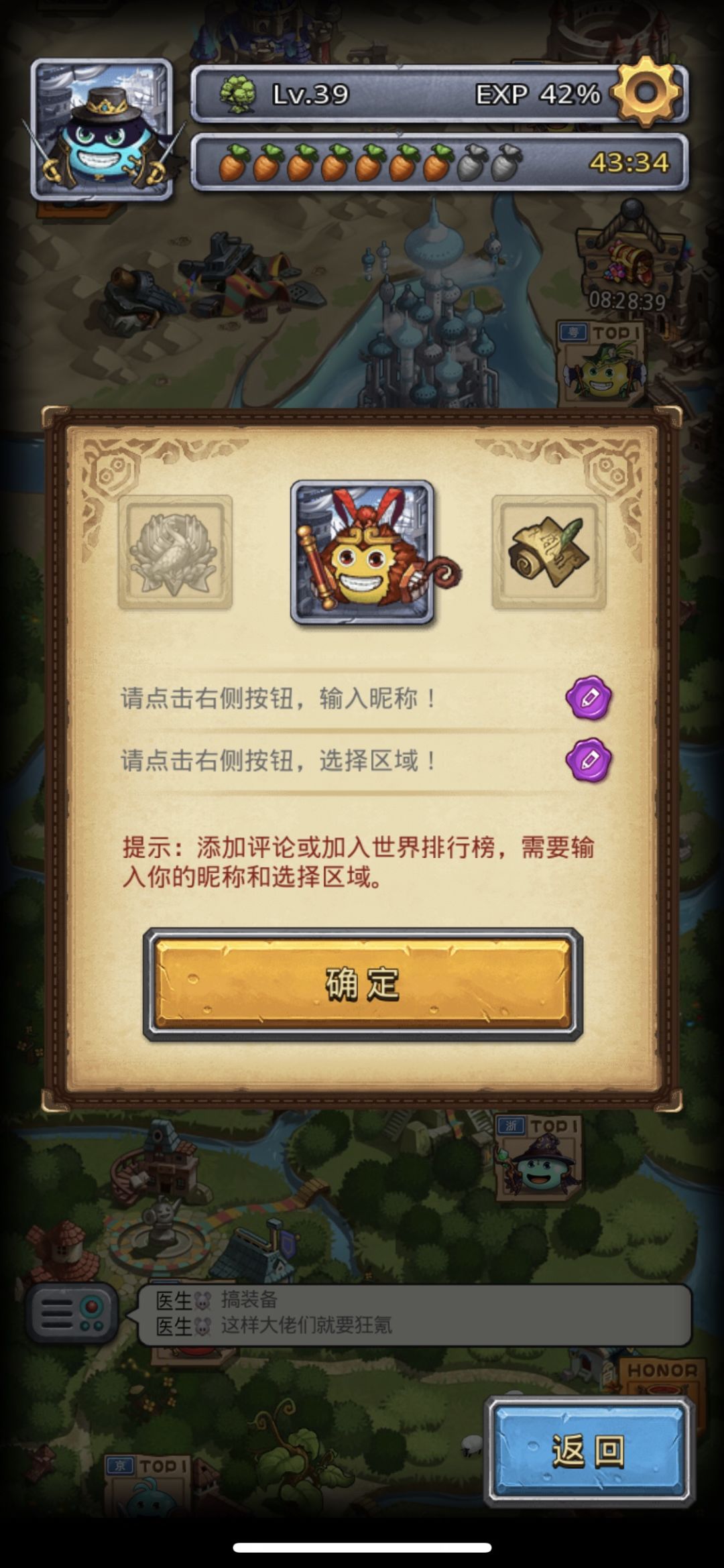The image size is (724, 1568).
Task: Tap the pencil button to enter nickname
Action: coord(589,698)
